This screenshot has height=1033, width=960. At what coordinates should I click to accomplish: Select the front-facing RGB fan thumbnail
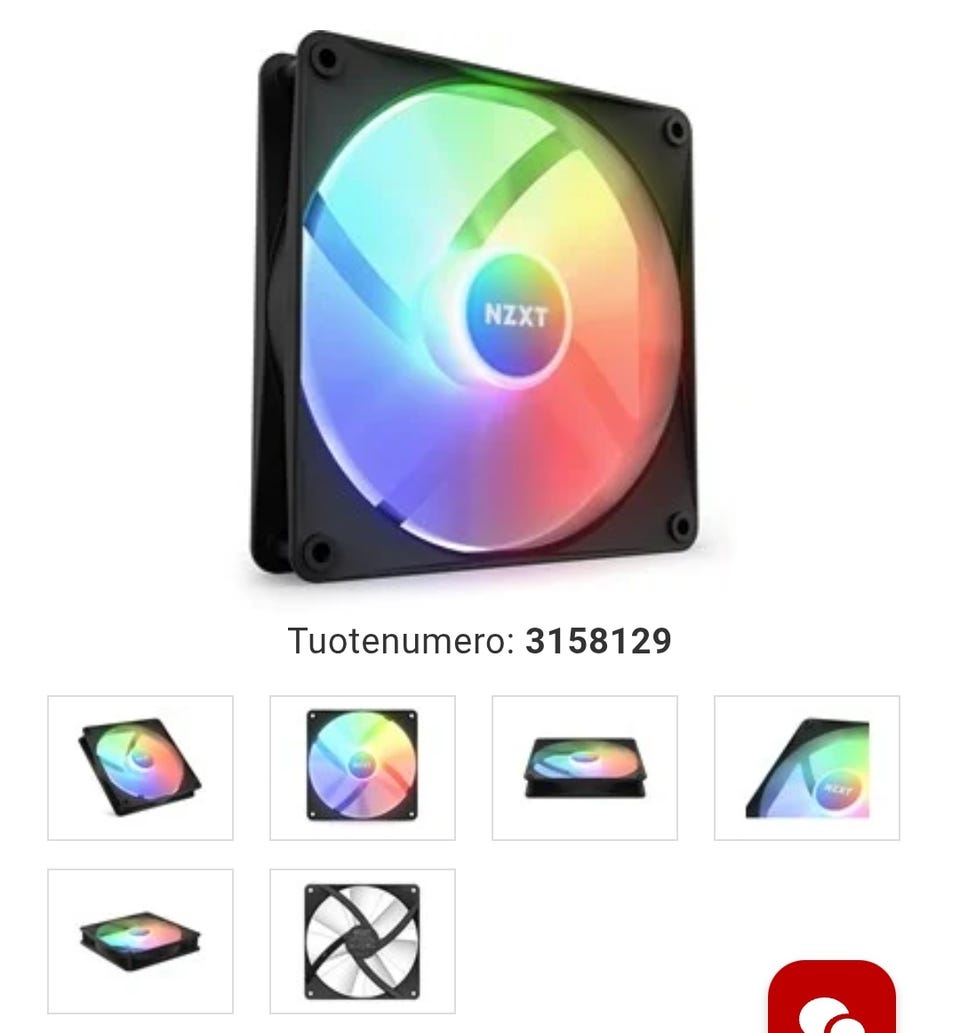click(x=362, y=767)
